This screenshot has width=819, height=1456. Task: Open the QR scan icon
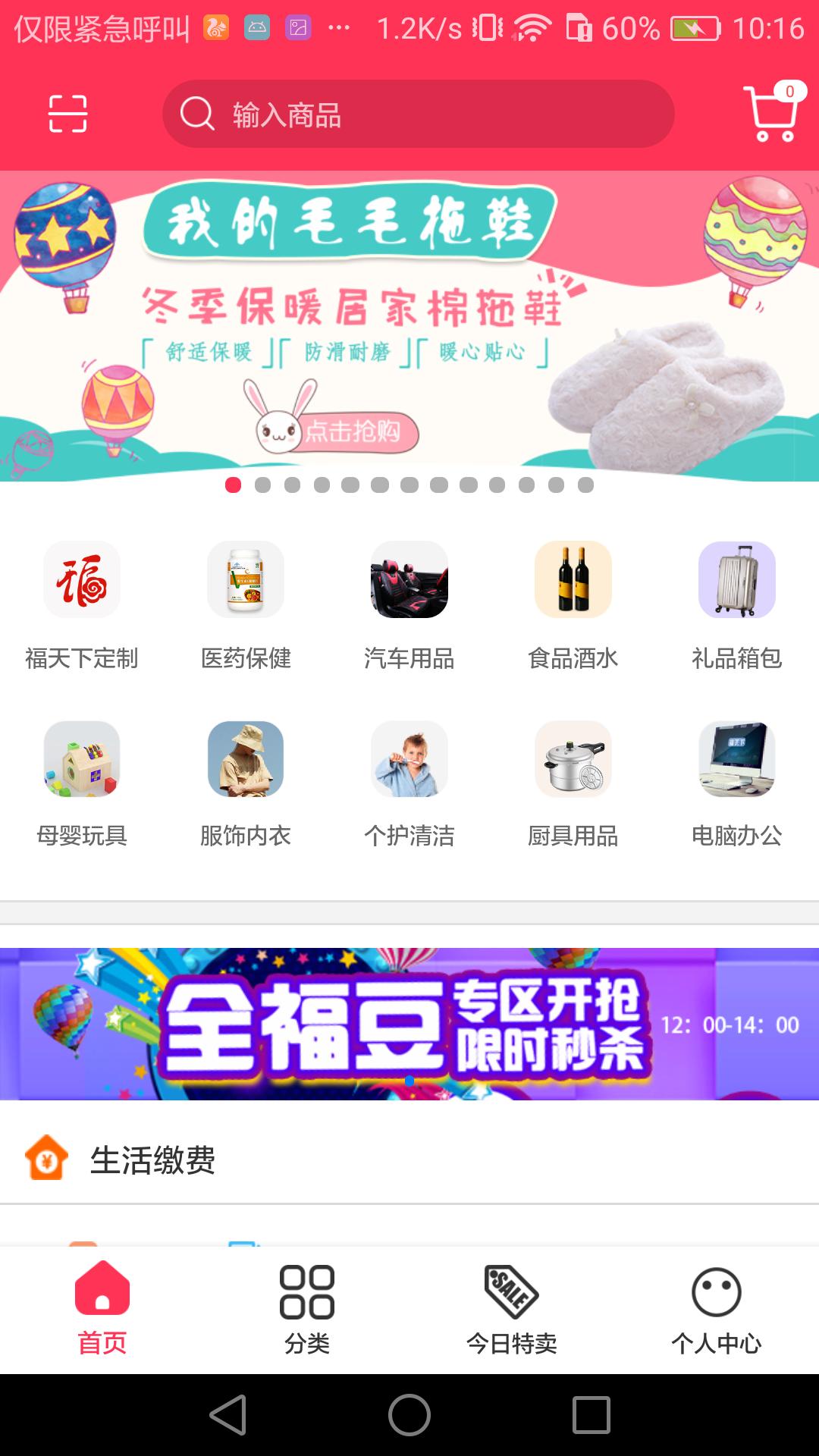(67, 114)
